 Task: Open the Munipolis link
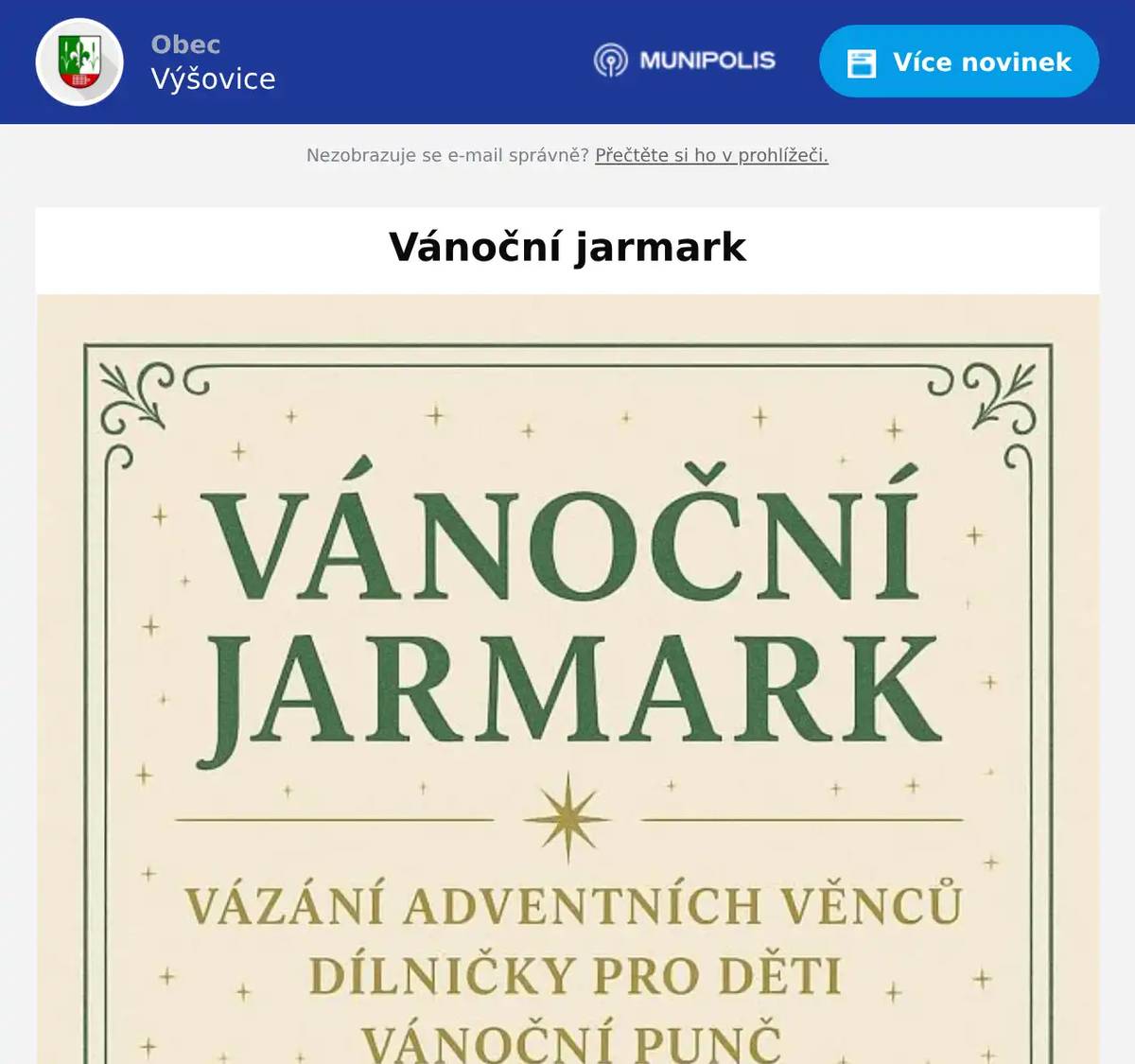[685, 61]
